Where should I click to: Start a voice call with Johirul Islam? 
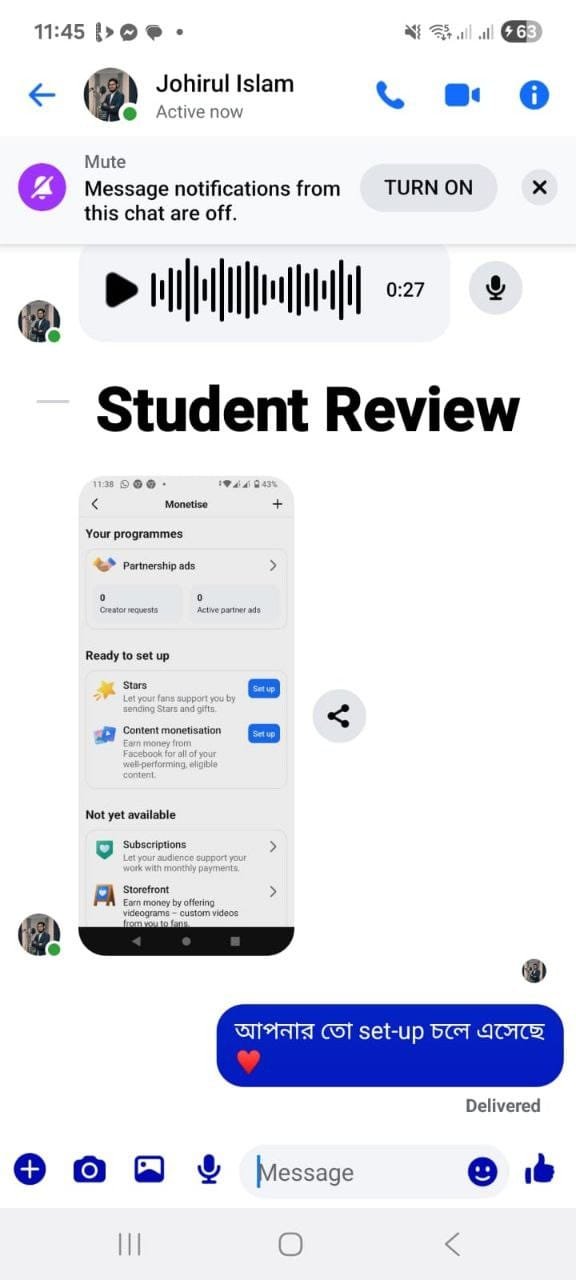389,95
